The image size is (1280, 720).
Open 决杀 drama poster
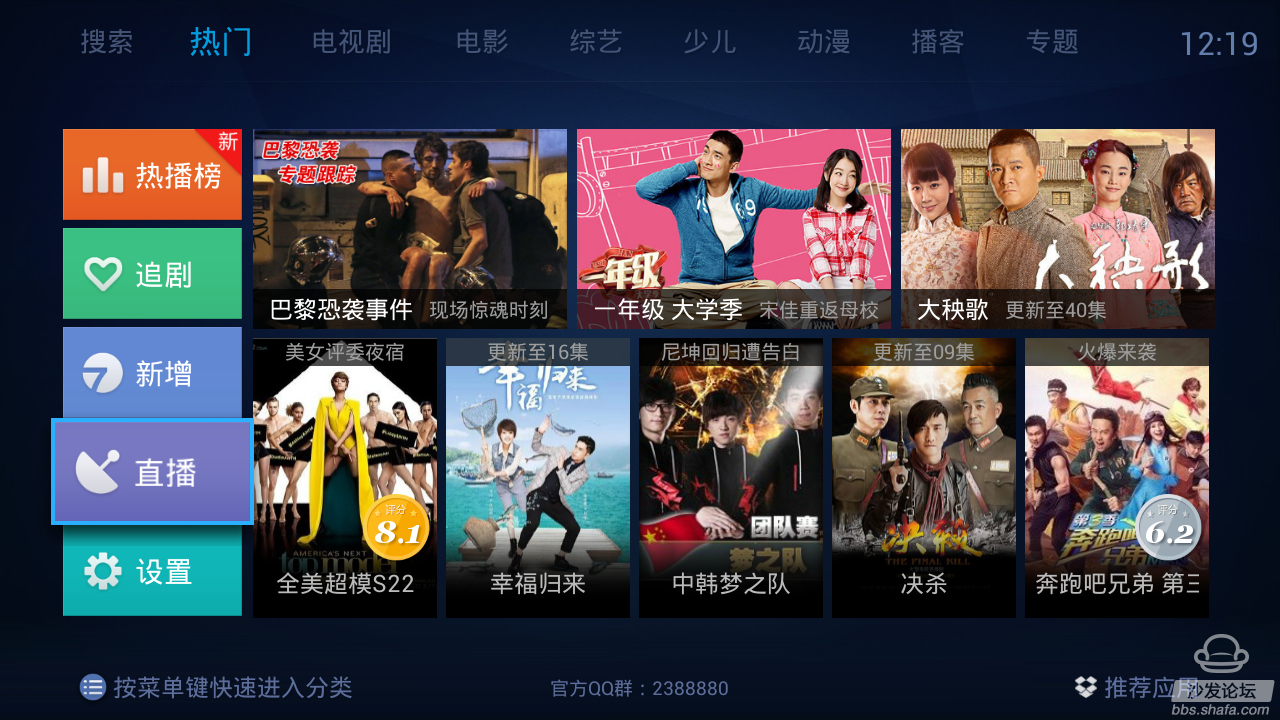(924, 478)
